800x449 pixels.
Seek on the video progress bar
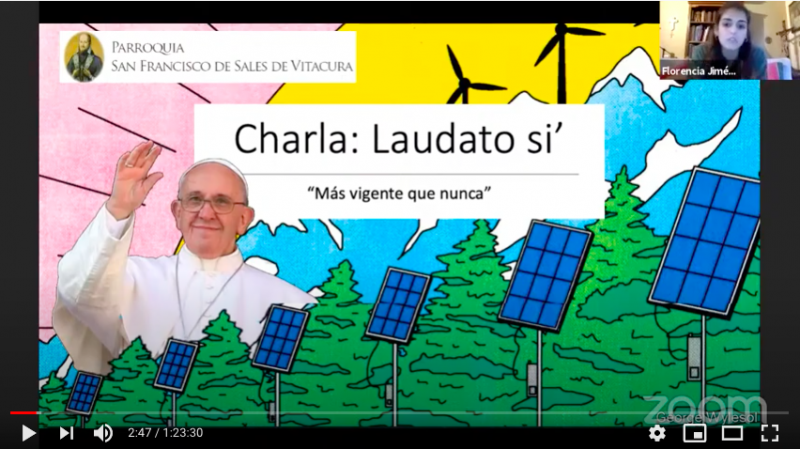(x=400, y=412)
